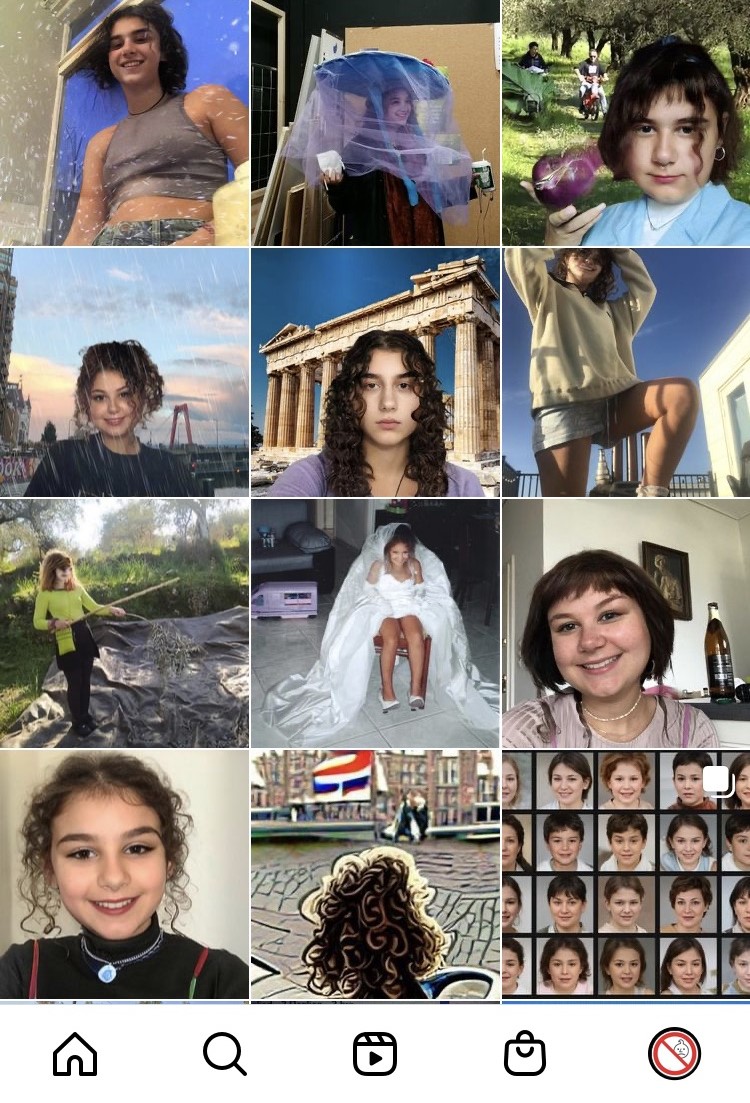Open the rainy selfie with red bridge
This screenshot has height=1103, width=750.
(124, 373)
